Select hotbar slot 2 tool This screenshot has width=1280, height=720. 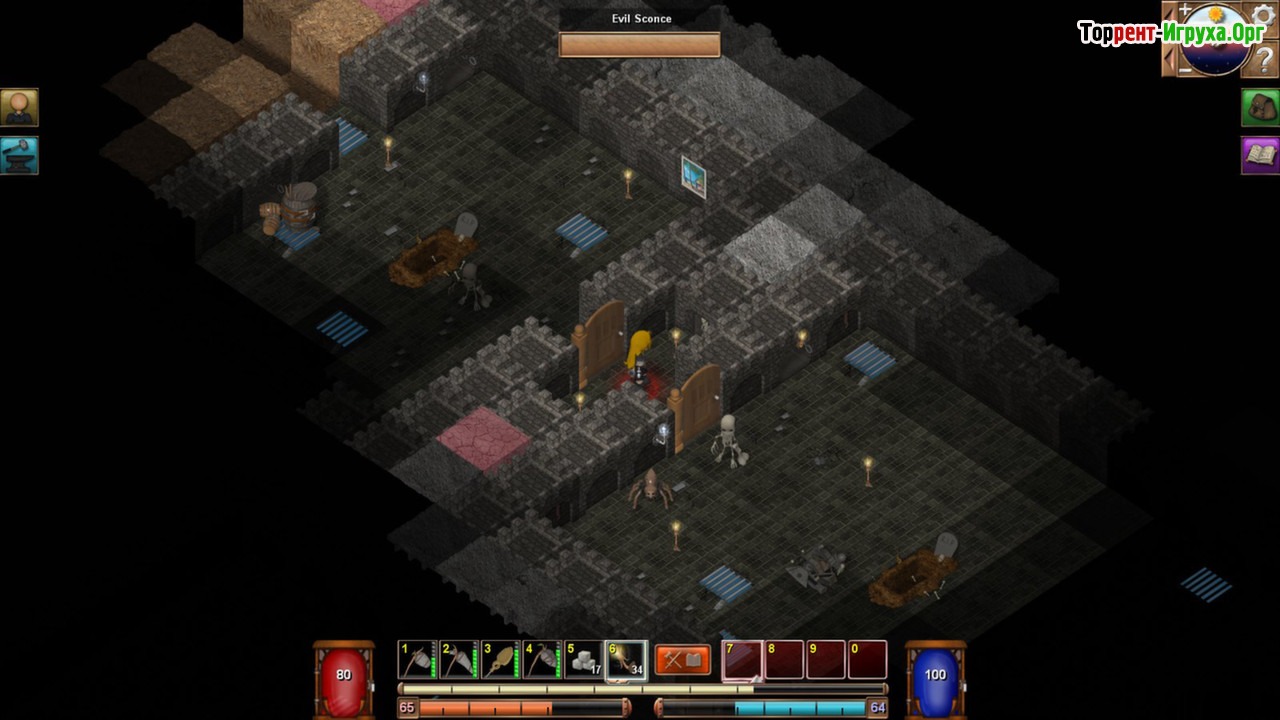point(459,660)
